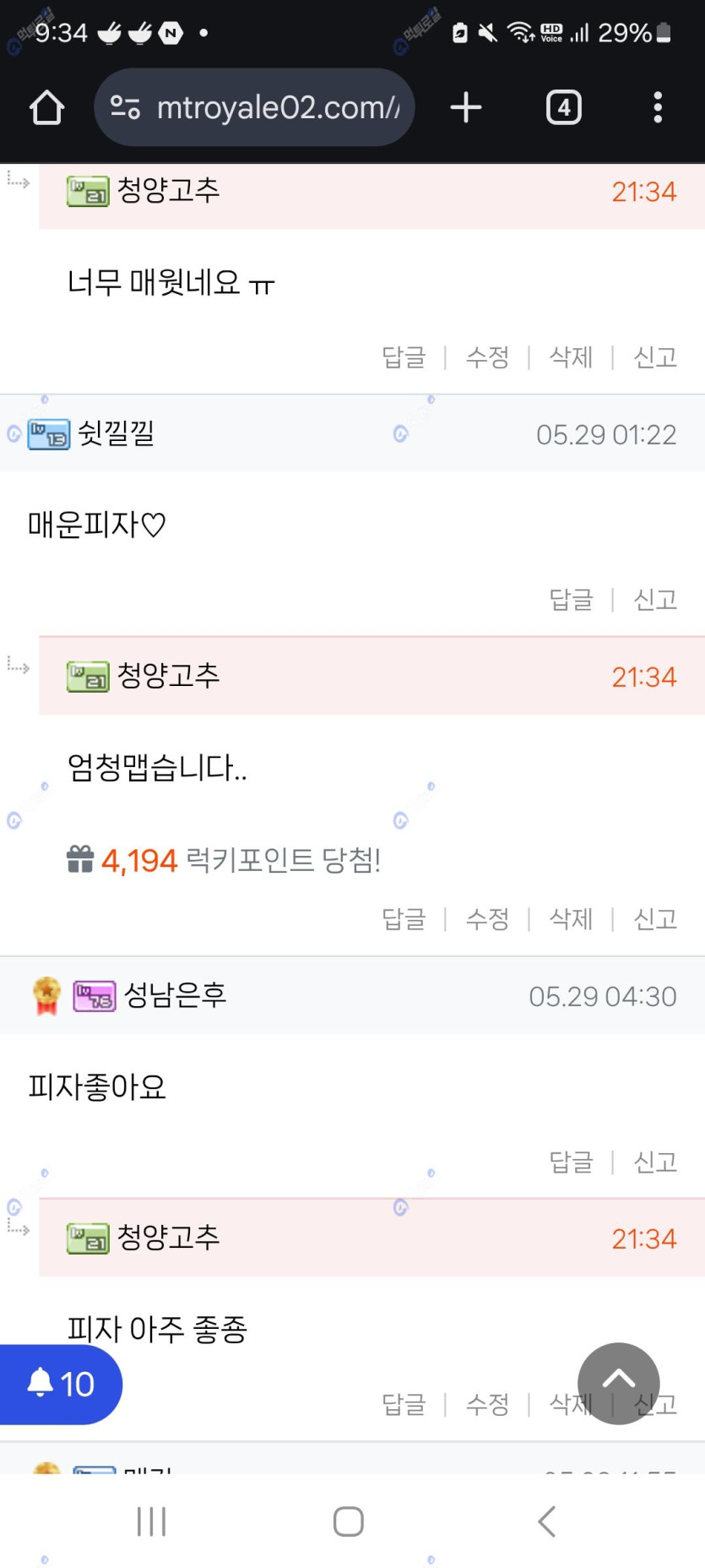
Task: Jump back to top of page
Action: click(x=619, y=1383)
